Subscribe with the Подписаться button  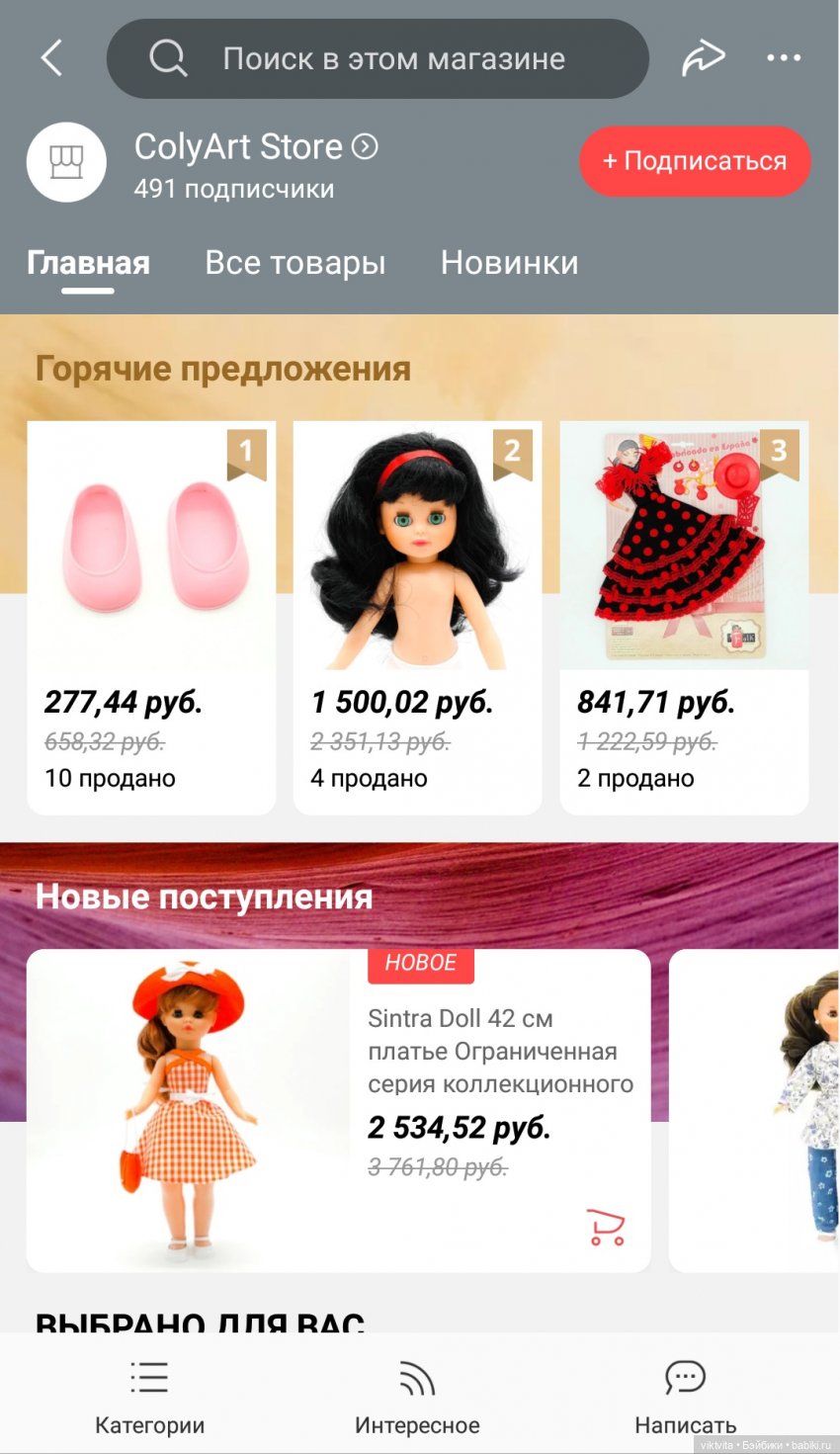click(695, 161)
